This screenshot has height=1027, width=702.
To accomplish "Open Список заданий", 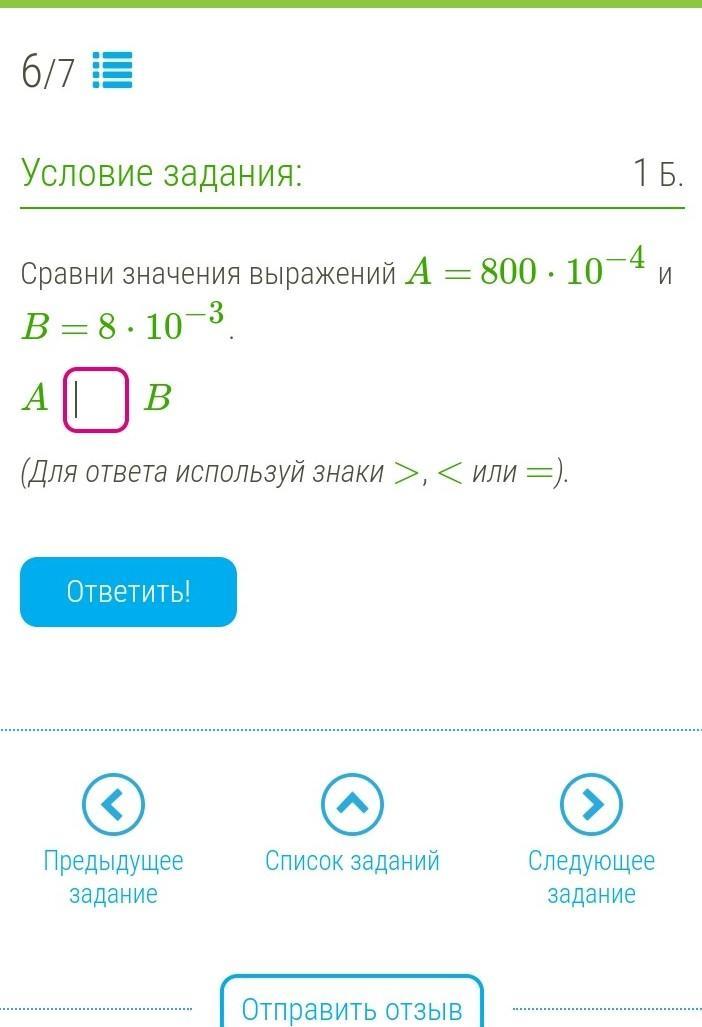I will click(352, 805).
